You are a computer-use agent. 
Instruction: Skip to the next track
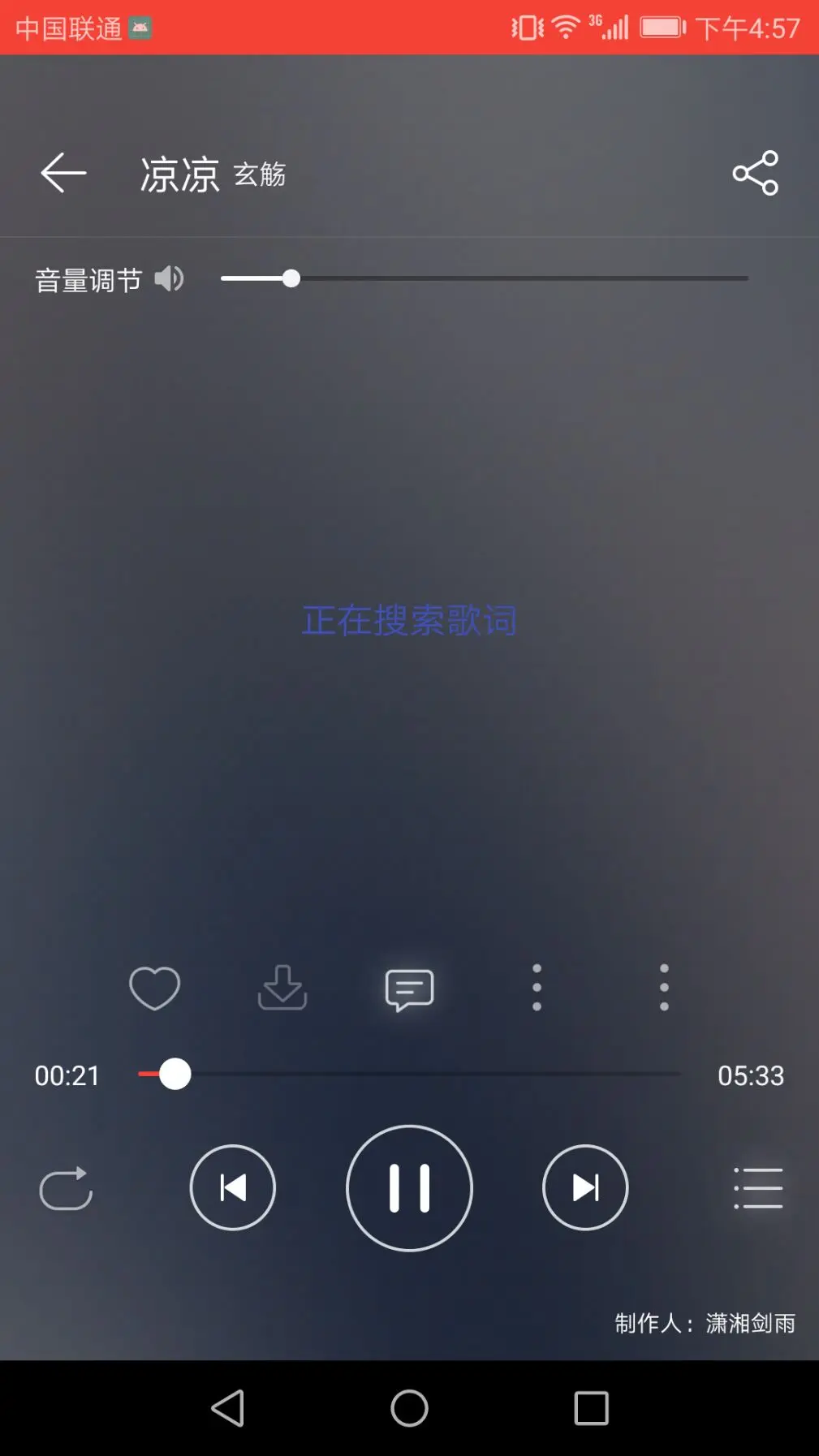[x=585, y=1187]
